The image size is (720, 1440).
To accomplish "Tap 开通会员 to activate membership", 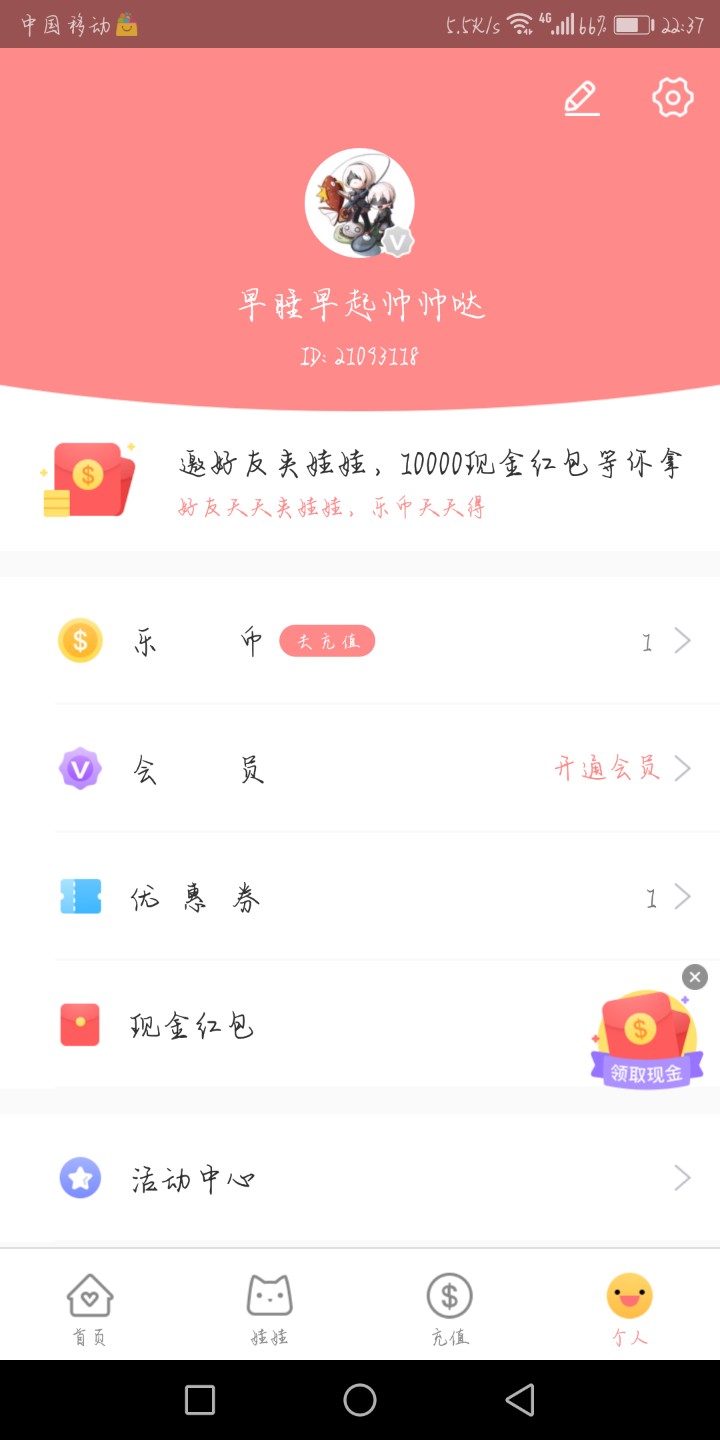I will tap(607, 768).
